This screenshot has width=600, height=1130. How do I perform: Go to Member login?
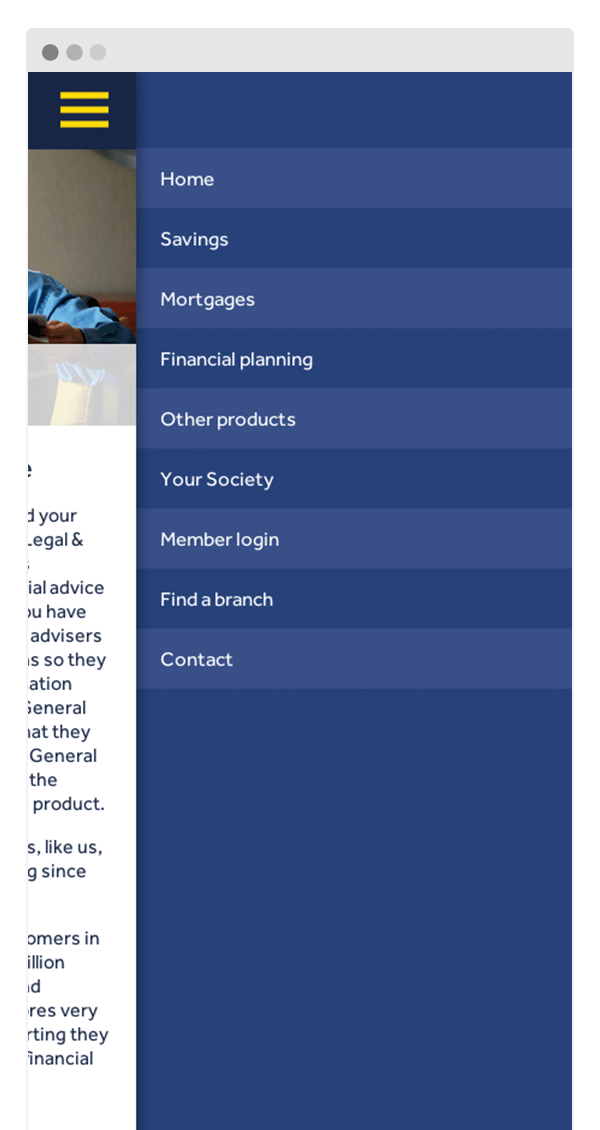(220, 539)
